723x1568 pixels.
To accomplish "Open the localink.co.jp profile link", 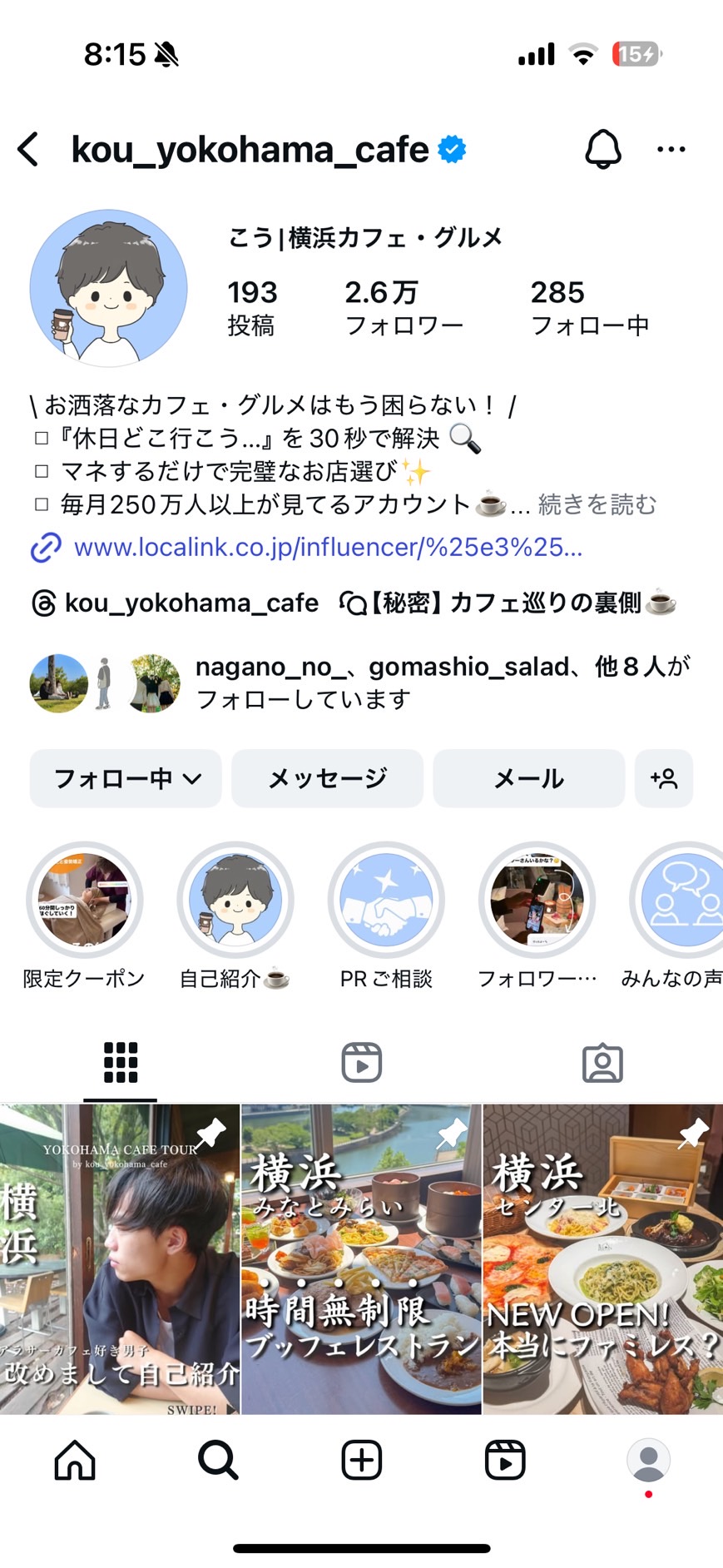I will coord(328,547).
